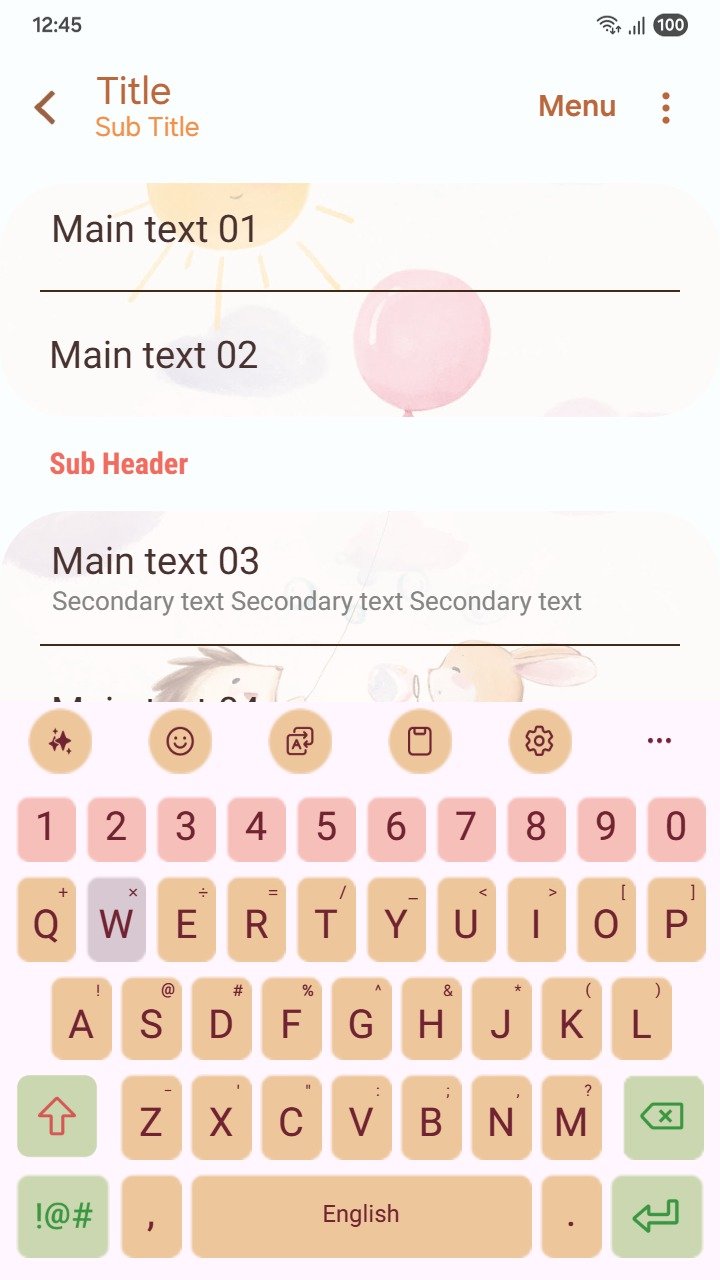Hit the backspace key
This screenshot has height=1280, width=720.
point(662,1116)
